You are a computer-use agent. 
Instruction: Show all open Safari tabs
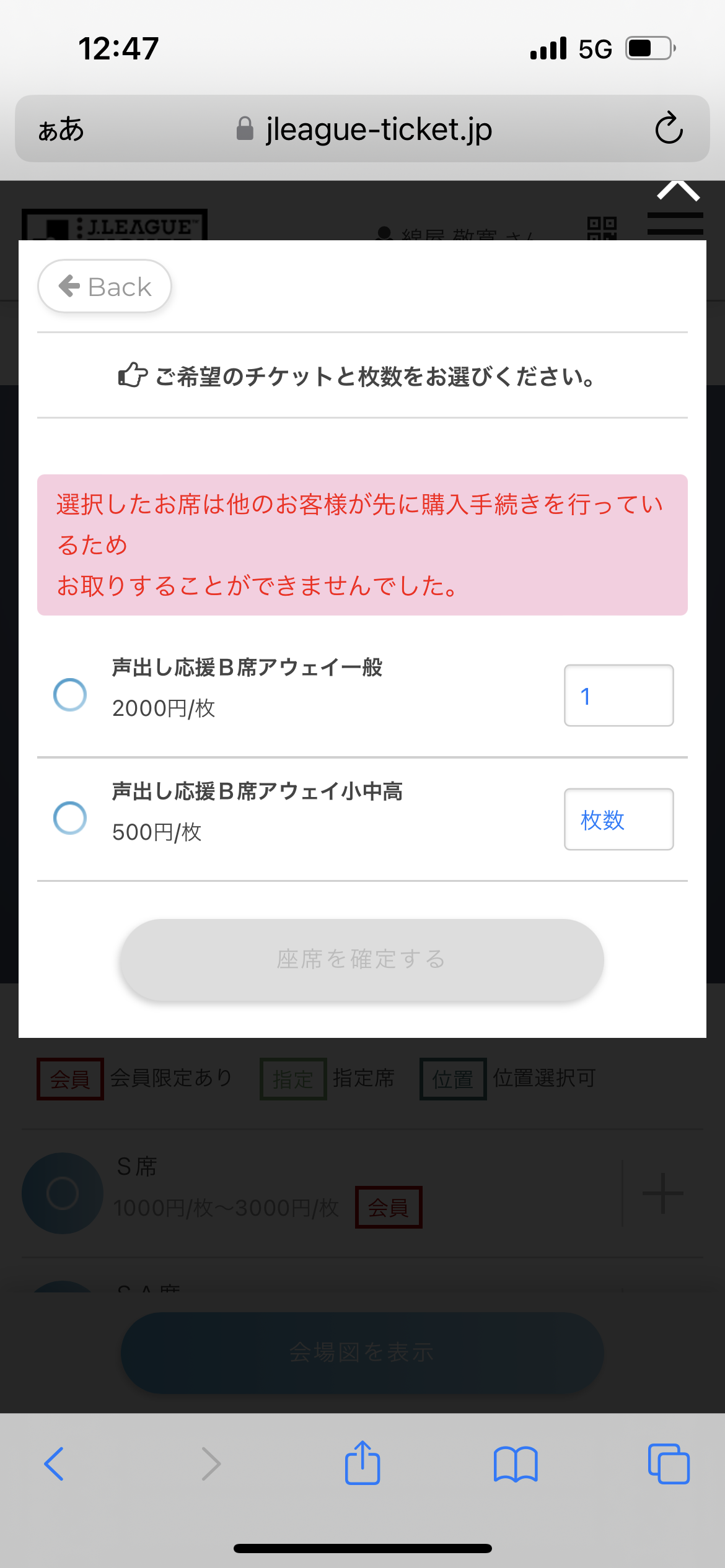pos(669,1464)
